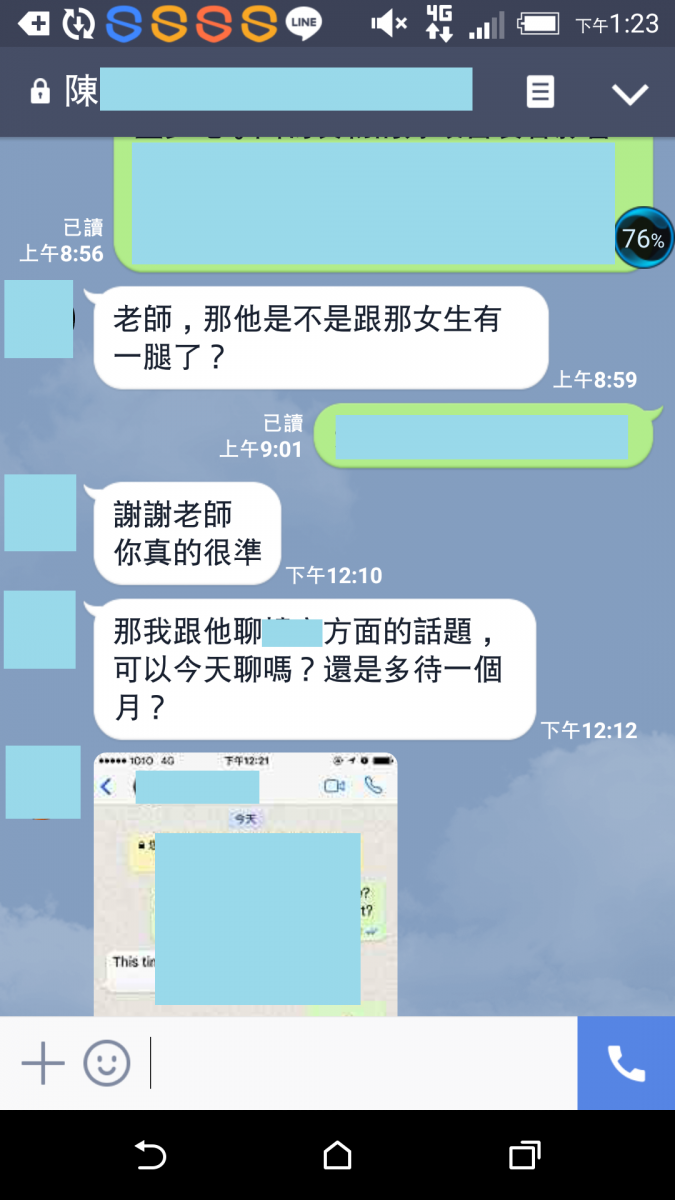Open recent apps view
The height and width of the screenshot is (1200, 675).
click(524, 1156)
